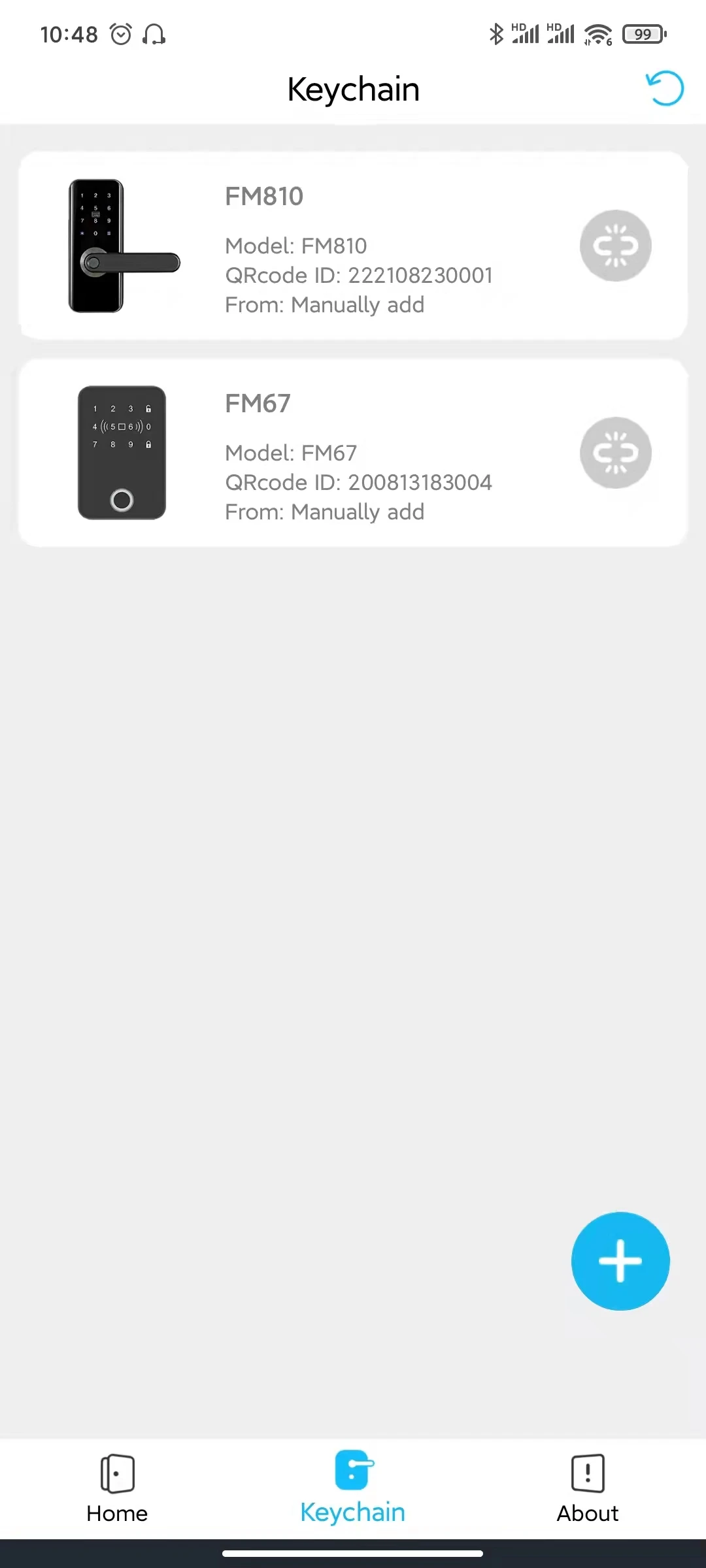The image size is (706, 1568).
Task: Open the FM67 lock card
Action: coord(353,453)
